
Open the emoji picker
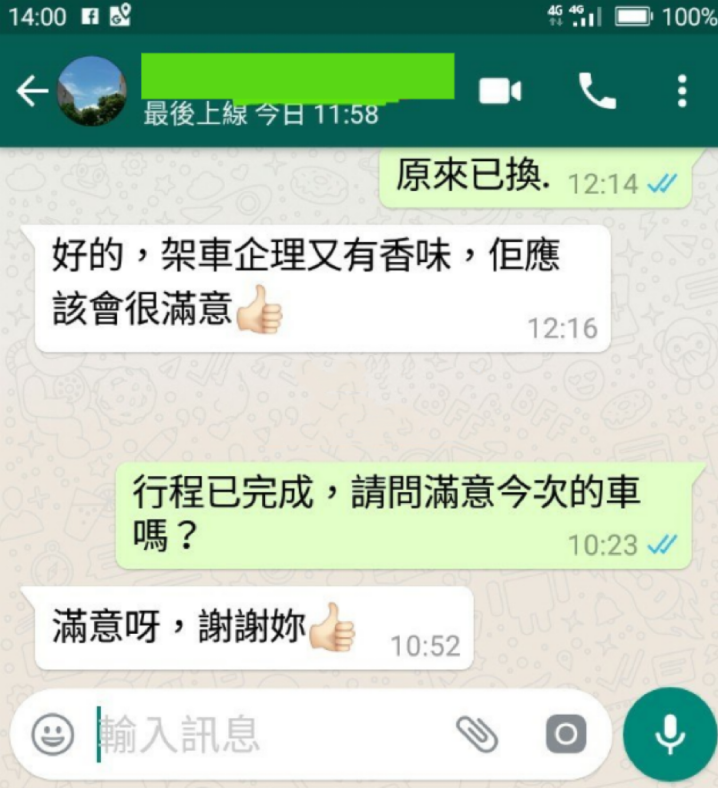click(x=52, y=735)
